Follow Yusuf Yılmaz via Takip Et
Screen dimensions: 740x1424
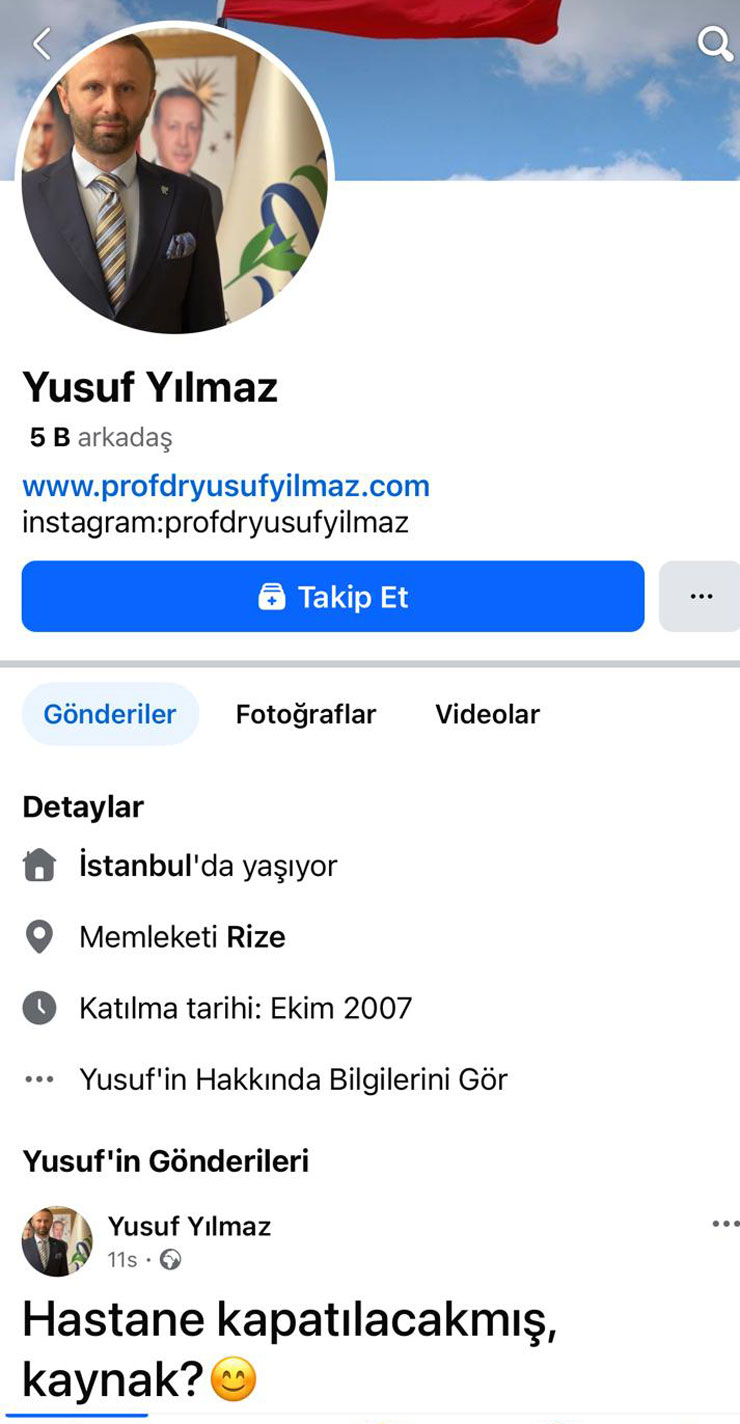click(333, 597)
